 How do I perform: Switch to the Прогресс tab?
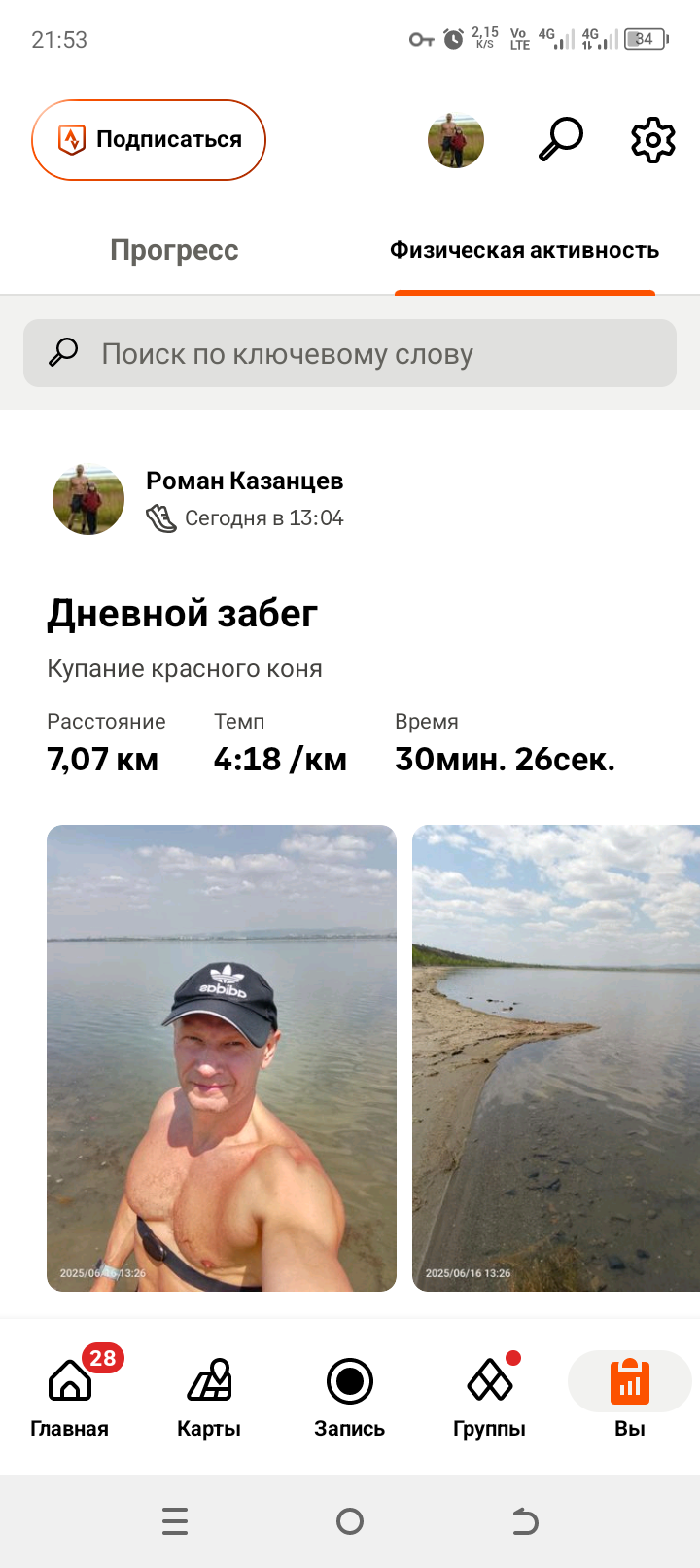pos(174,251)
